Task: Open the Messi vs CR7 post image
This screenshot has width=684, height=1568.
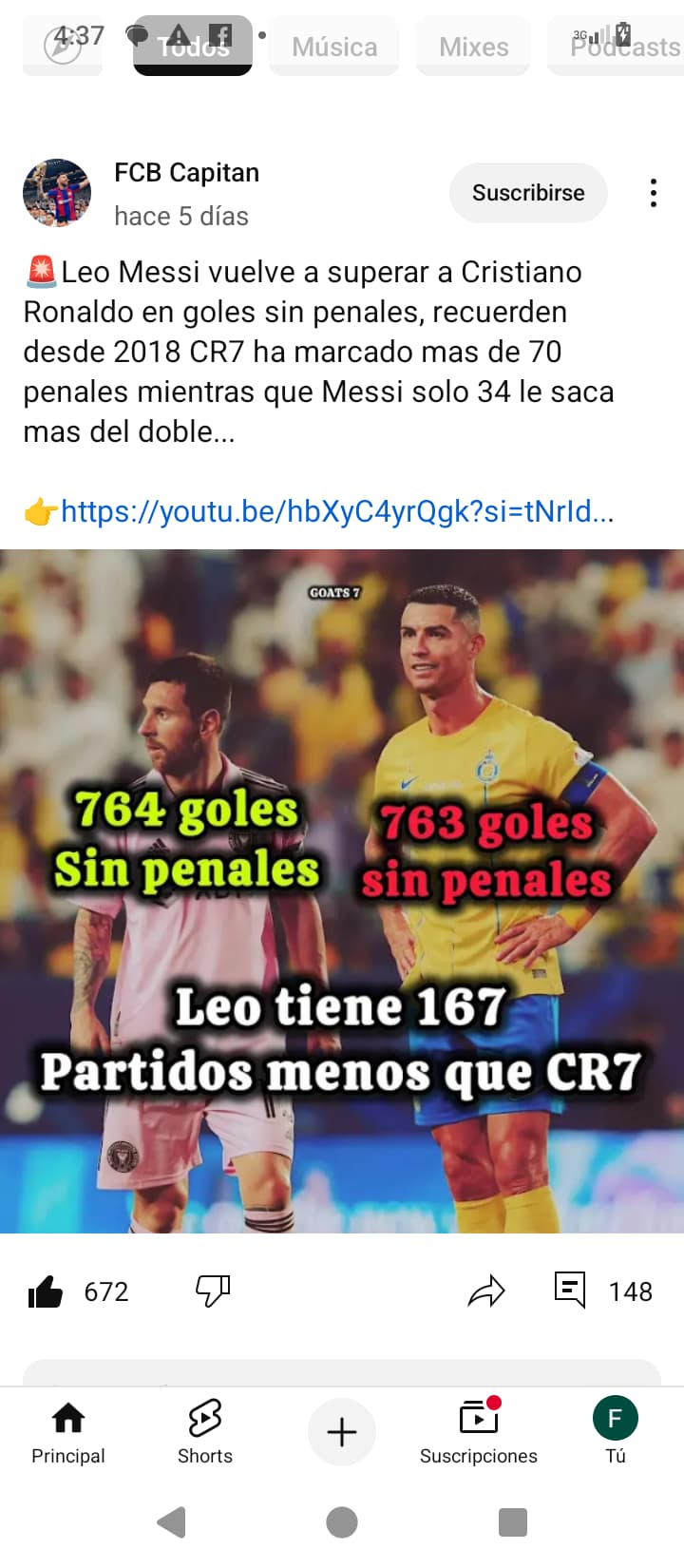Action: click(342, 891)
